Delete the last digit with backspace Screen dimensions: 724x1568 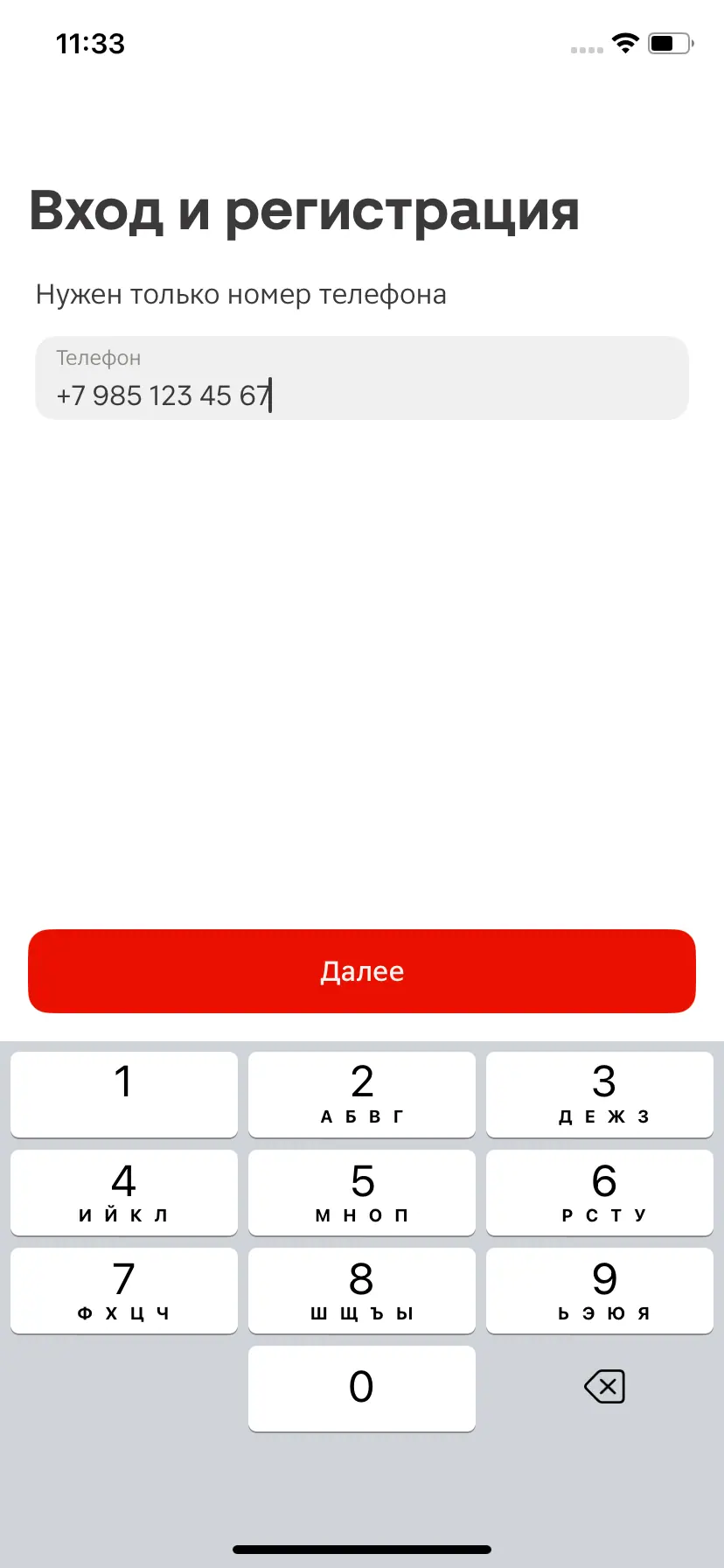pos(603,1387)
